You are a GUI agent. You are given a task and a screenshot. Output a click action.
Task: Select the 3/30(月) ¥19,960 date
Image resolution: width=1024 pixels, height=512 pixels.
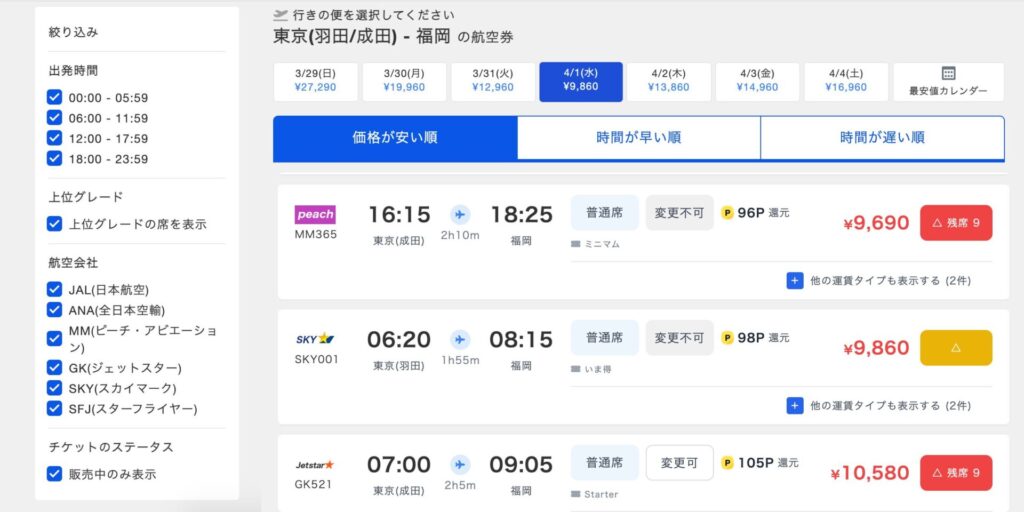[403, 81]
